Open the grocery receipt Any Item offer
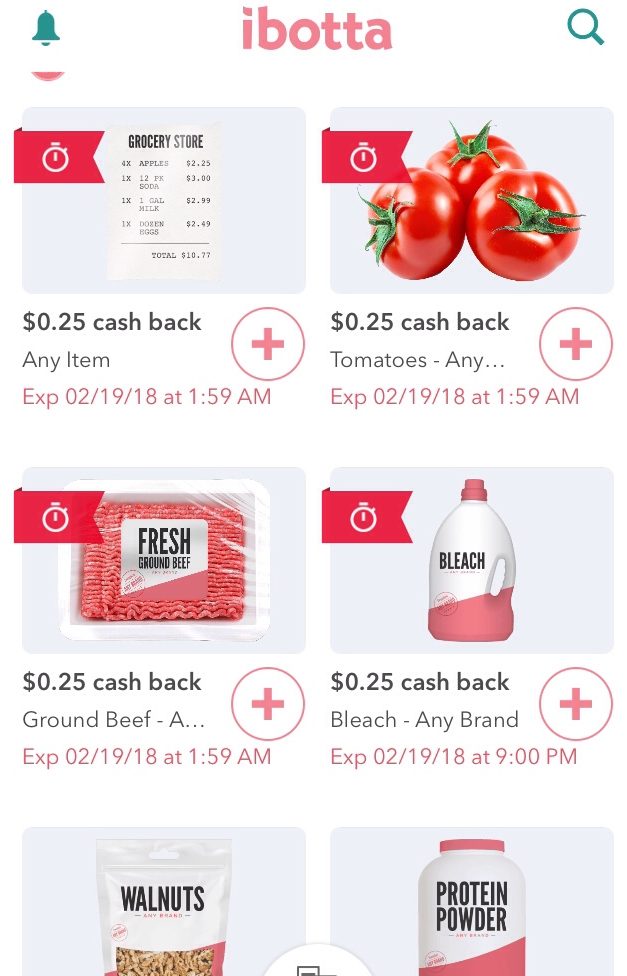The width and height of the screenshot is (627, 976). [164, 201]
